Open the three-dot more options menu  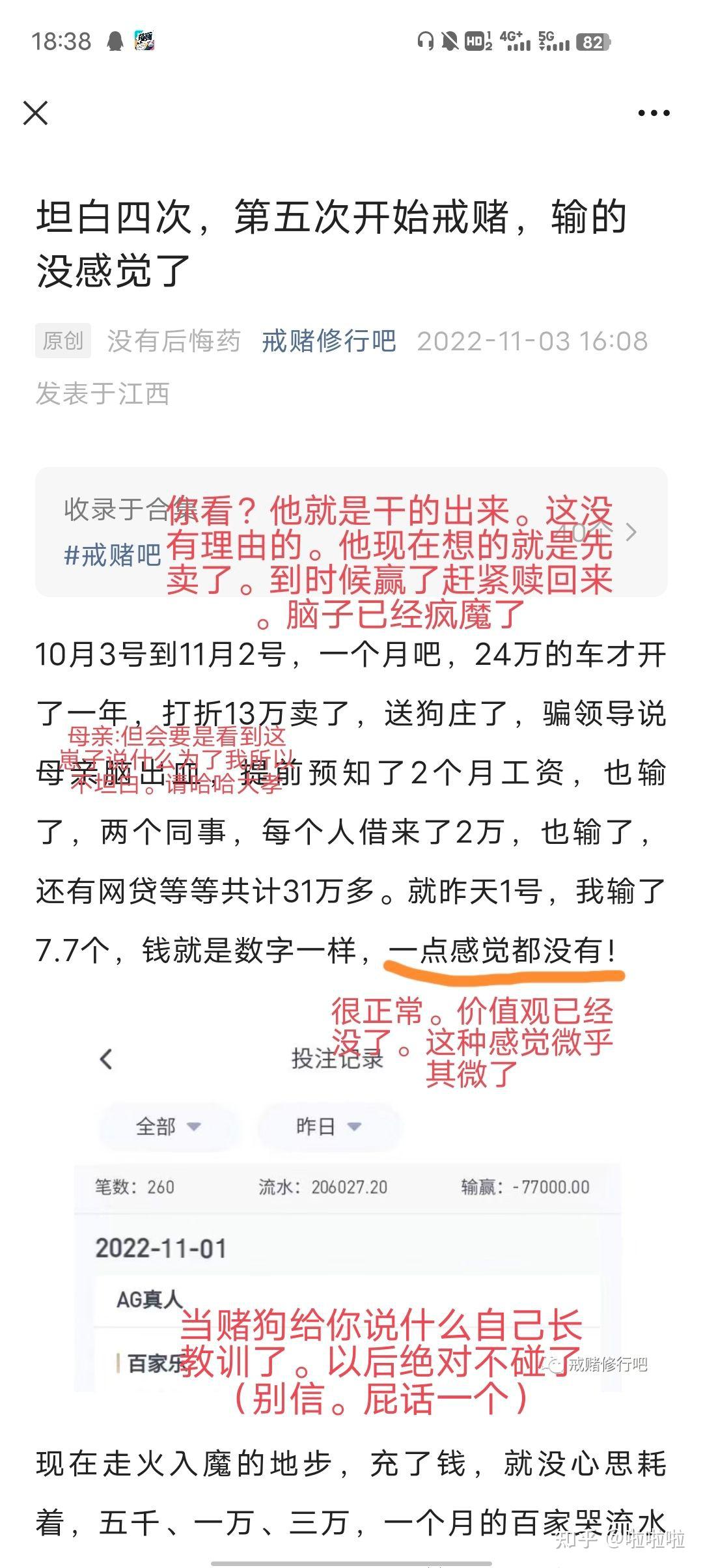coord(654,112)
